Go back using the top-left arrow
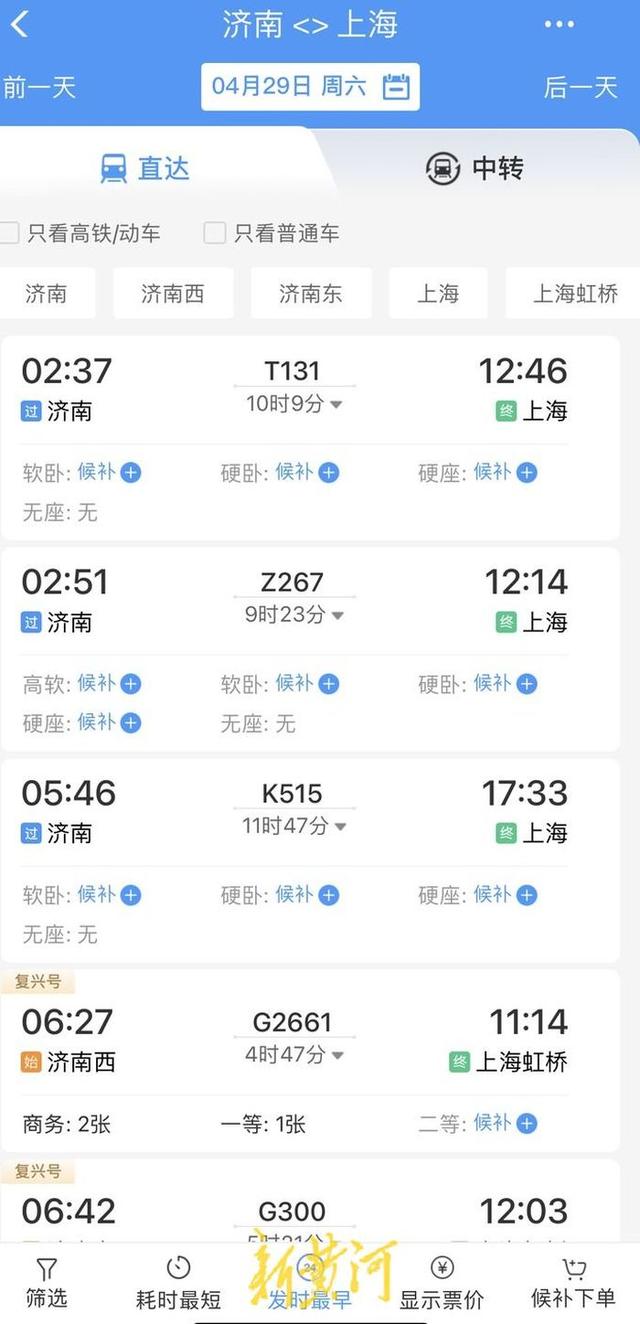This screenshot has height=1324, width=640. [x=20, y=24]
